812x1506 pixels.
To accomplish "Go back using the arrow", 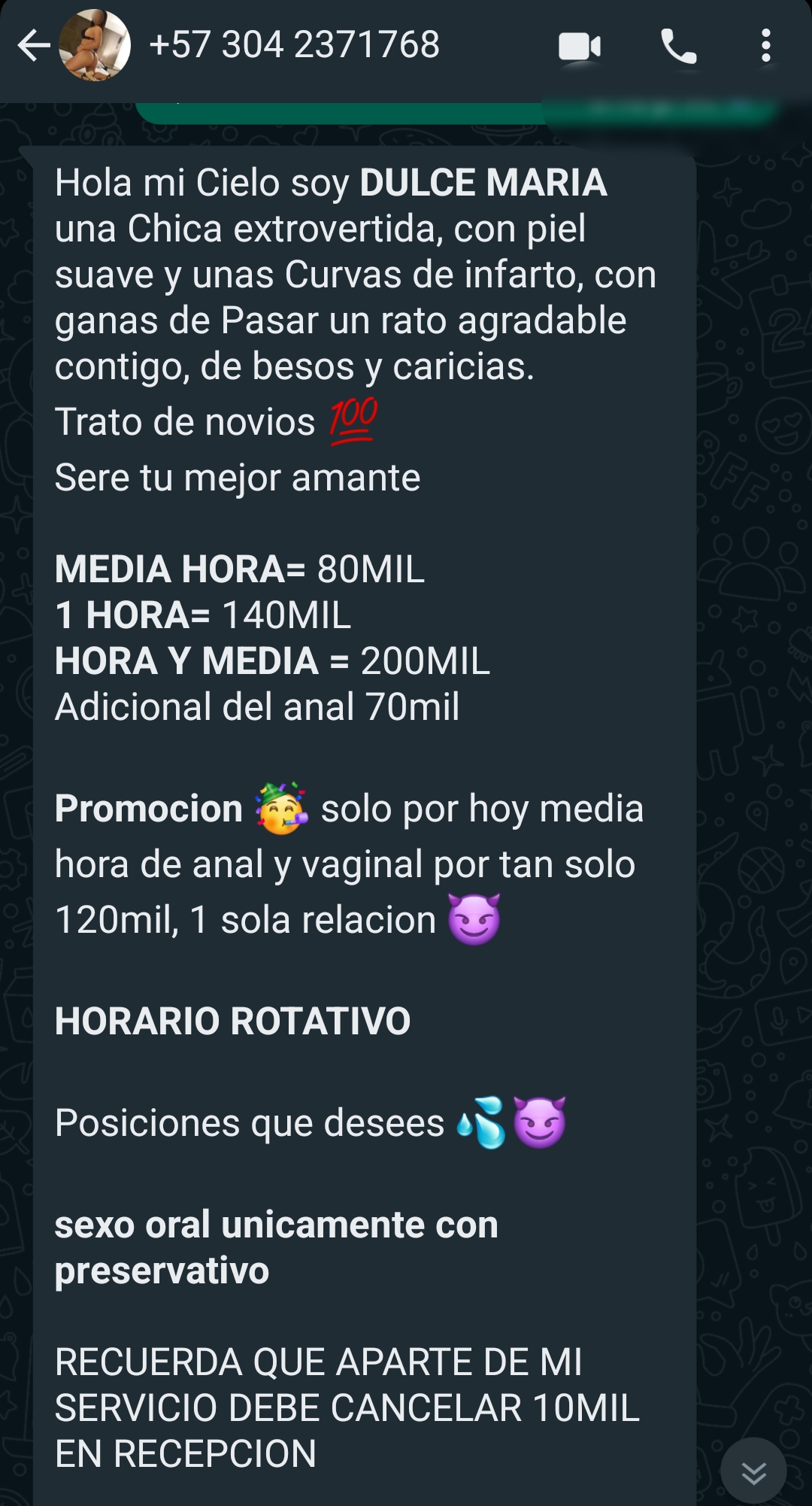I will tap(34, 46).
